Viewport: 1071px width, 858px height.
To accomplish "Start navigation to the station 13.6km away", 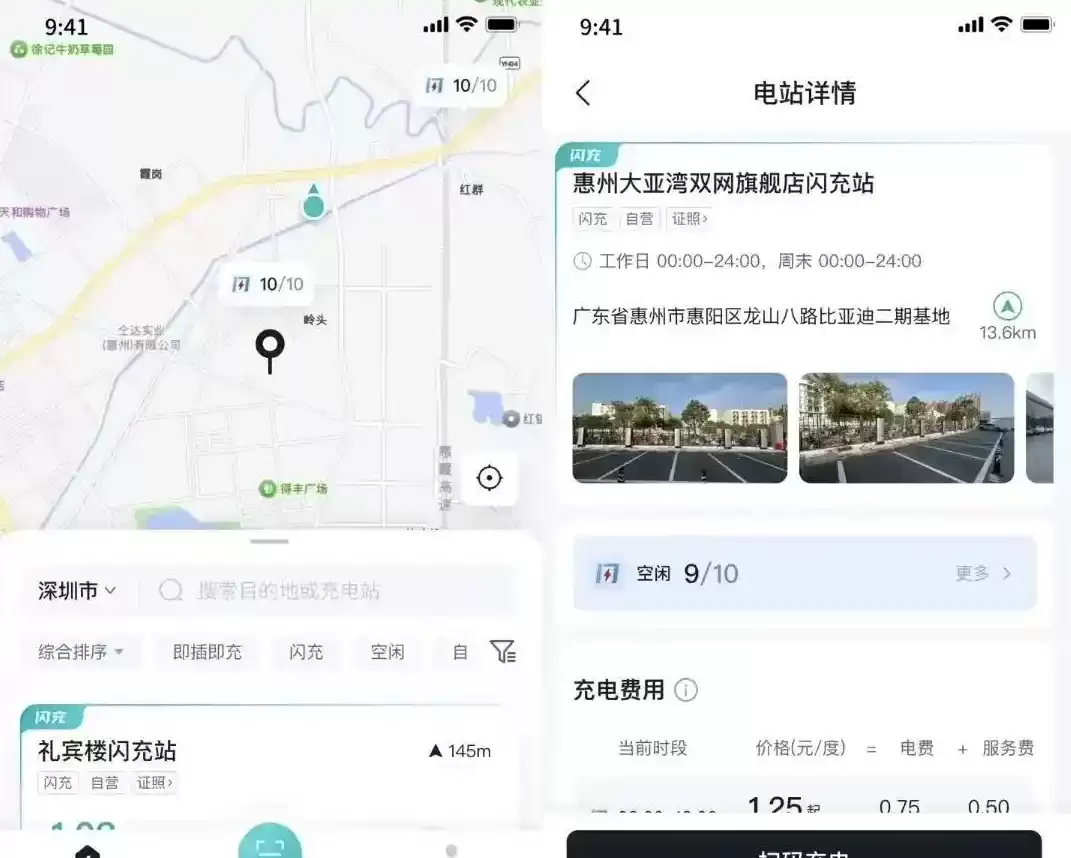I will pyautogui.click(x=1007, y=307).
